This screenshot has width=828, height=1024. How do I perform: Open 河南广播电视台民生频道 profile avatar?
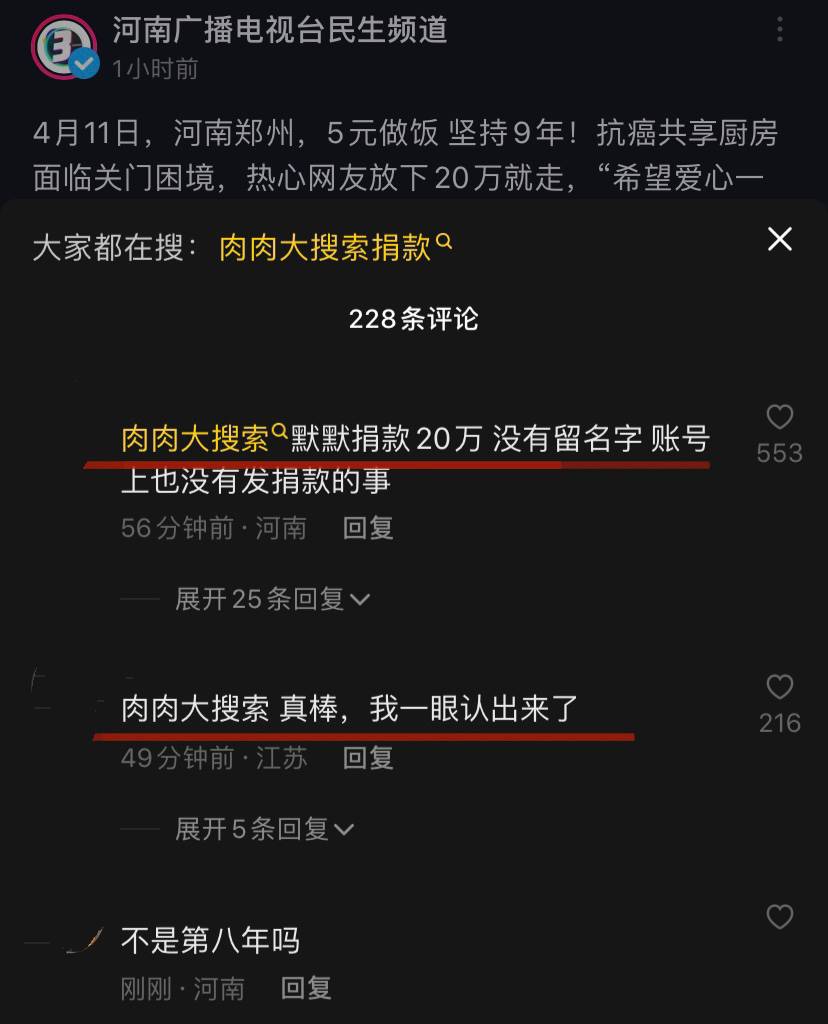(63, 46)
